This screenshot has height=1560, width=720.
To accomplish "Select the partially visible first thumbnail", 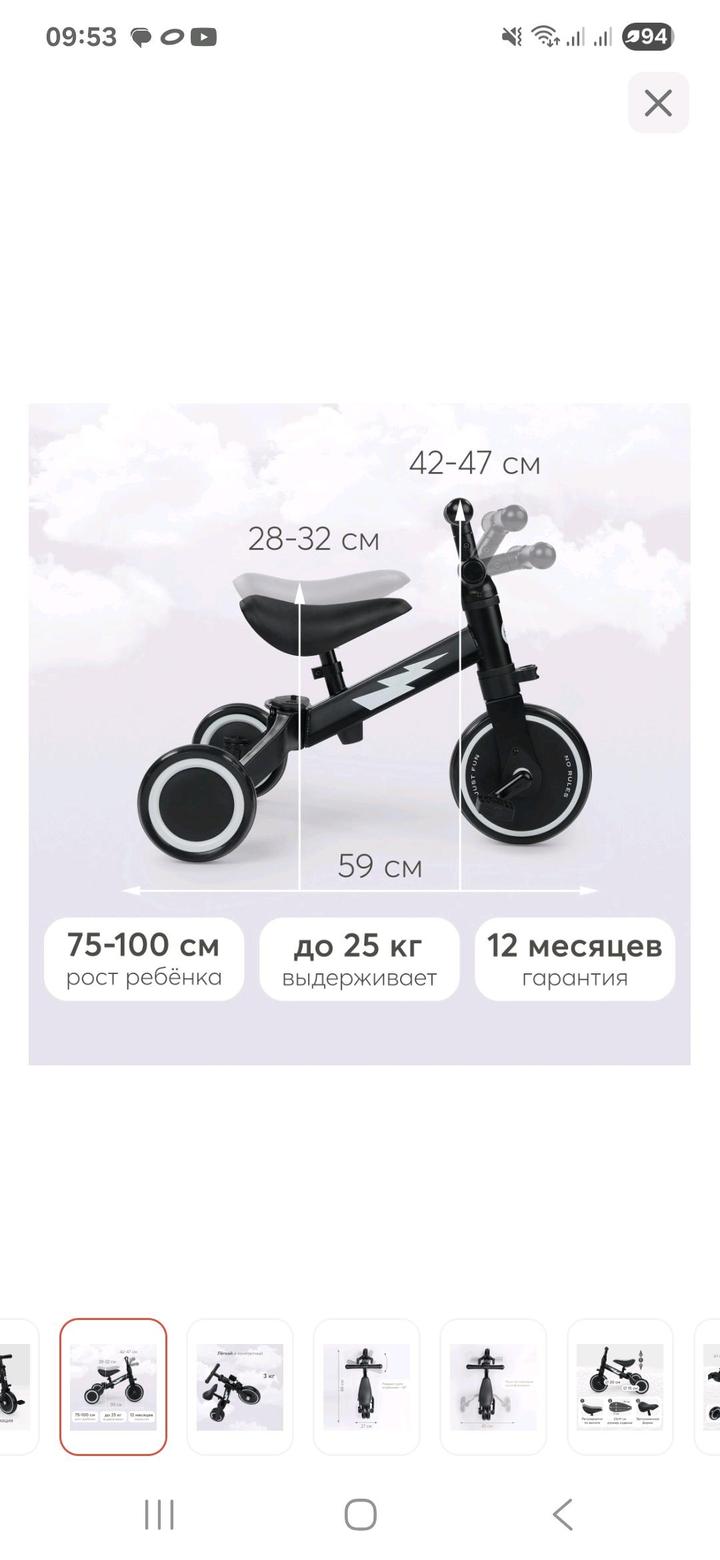I will 15,1387.
